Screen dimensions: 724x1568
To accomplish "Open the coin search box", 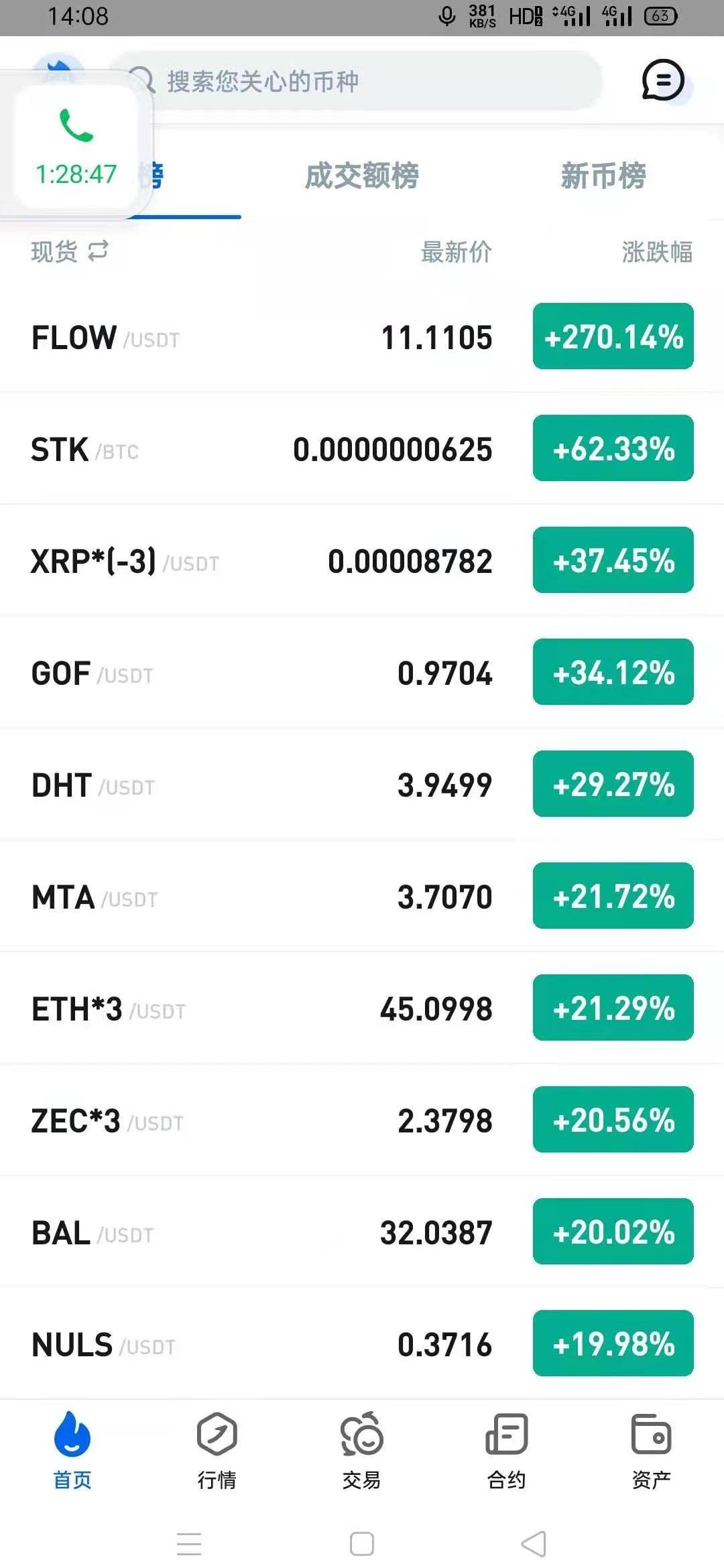I will (365, 81).
